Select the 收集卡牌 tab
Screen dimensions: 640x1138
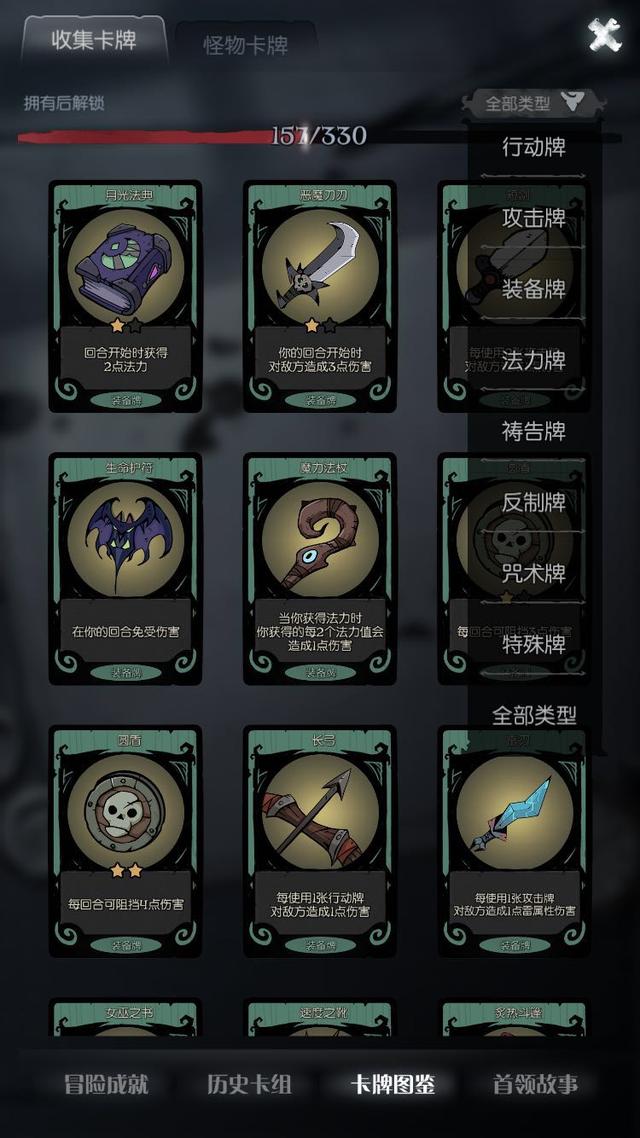point(94,40)
